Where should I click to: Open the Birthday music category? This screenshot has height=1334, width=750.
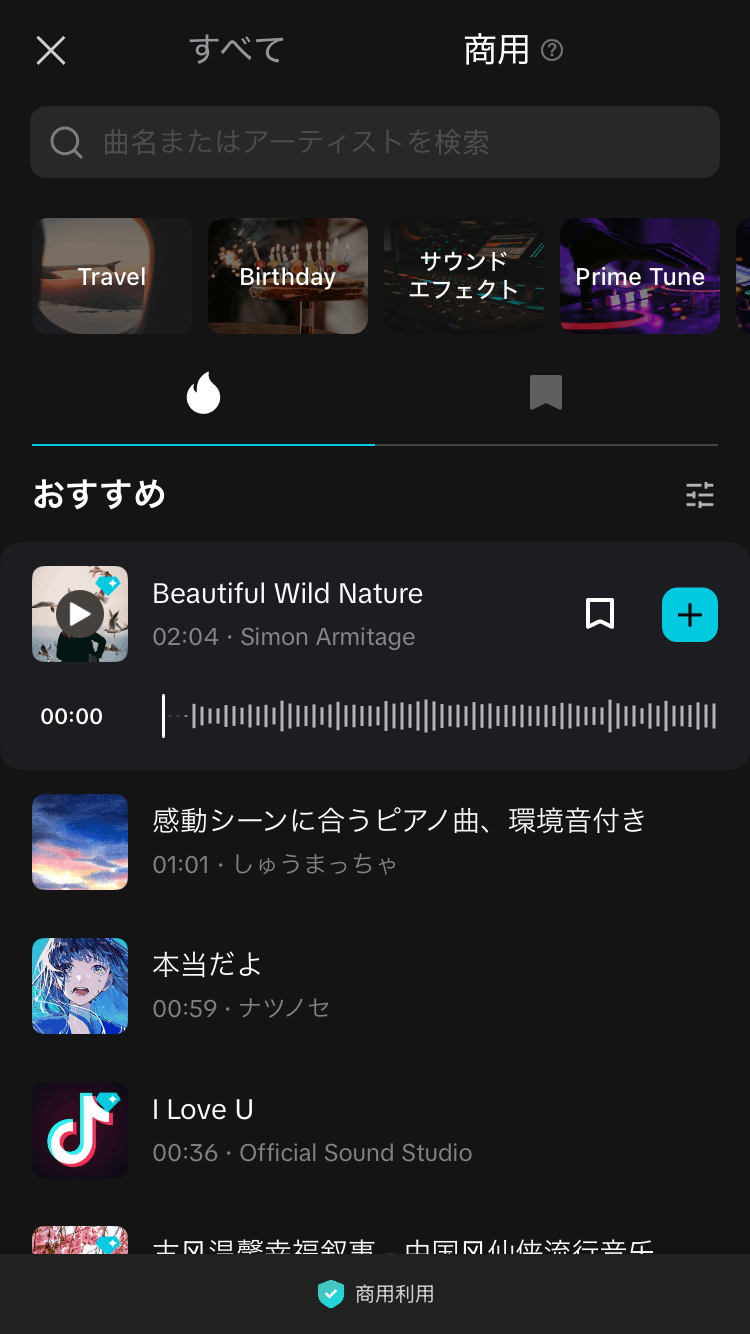point(287,276)
